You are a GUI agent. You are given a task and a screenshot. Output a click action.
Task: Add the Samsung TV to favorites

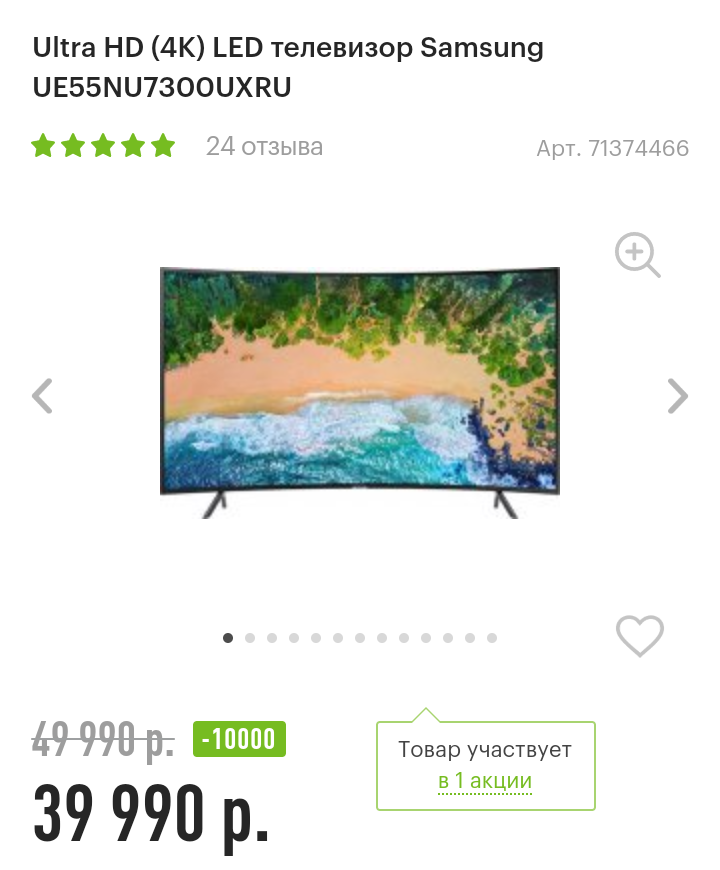click(x=640, y=636)
